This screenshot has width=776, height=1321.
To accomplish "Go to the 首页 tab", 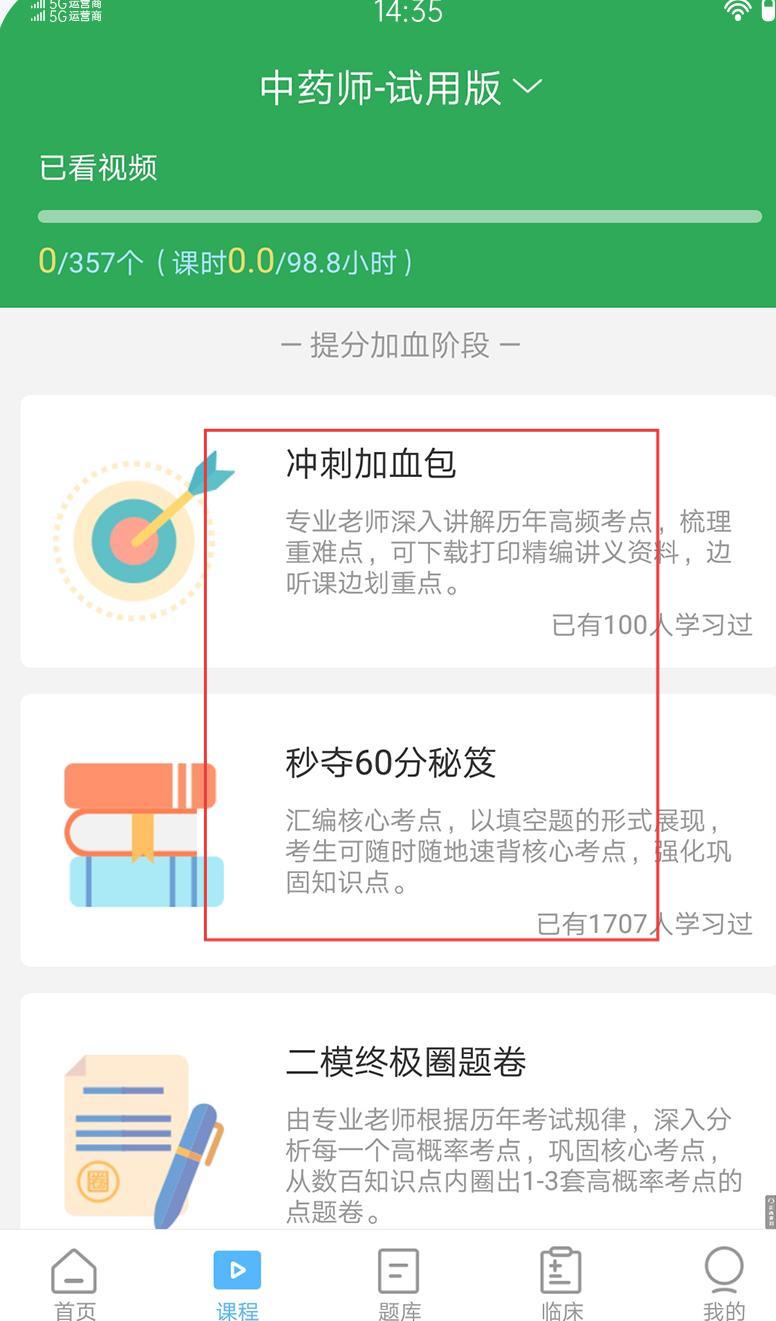I will coord(75,1283).
